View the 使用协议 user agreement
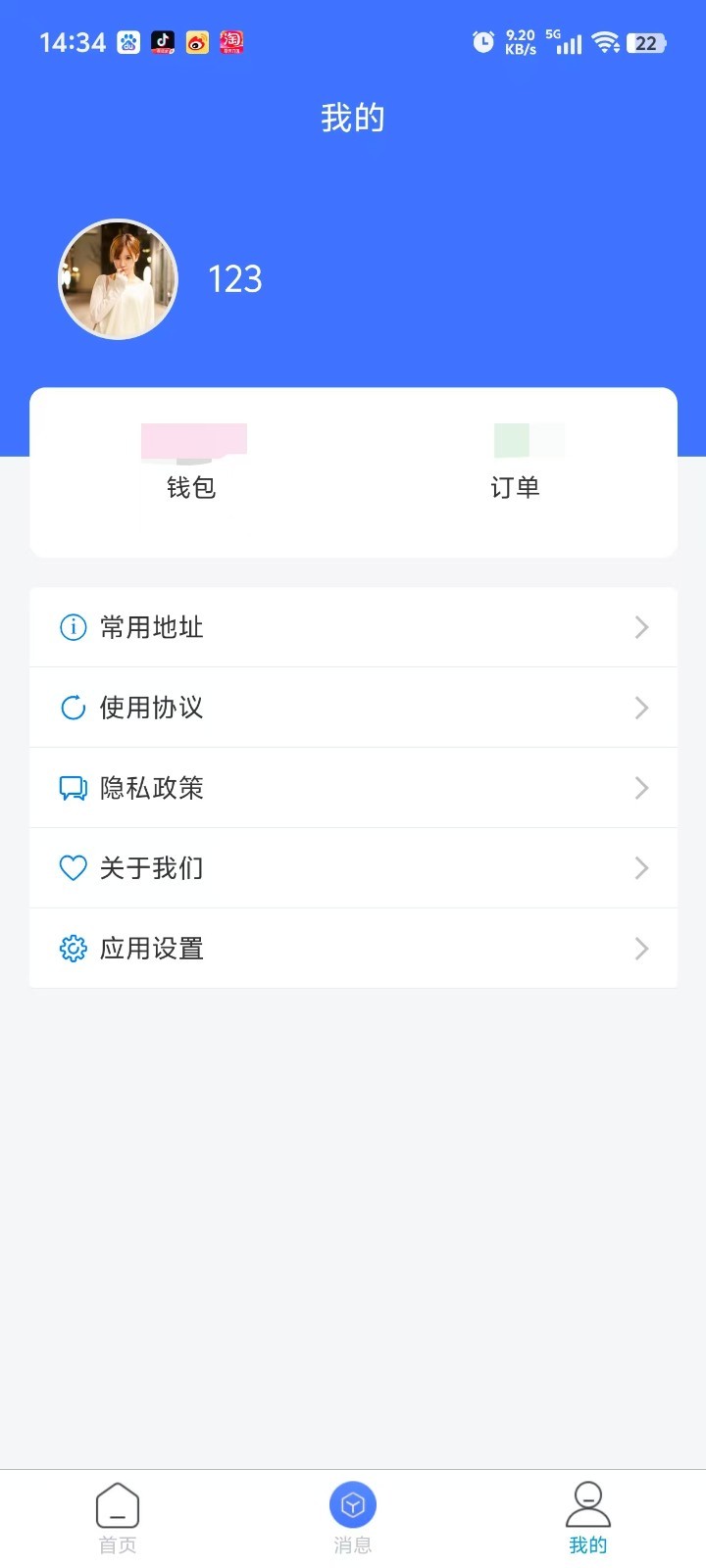Viewport: 706px width, 1568px height. (353, 708)
